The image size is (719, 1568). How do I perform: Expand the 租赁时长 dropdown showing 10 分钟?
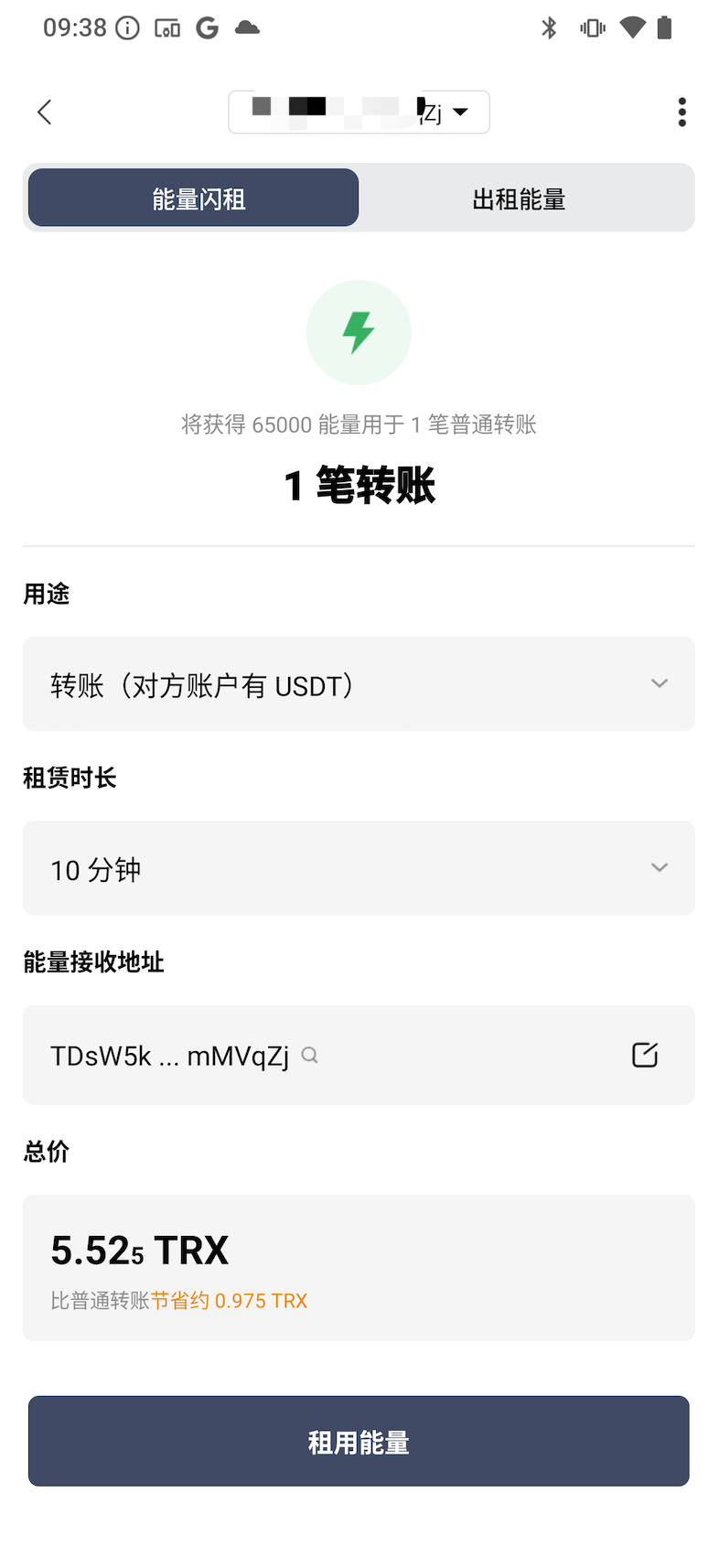[x=359, y=868]
